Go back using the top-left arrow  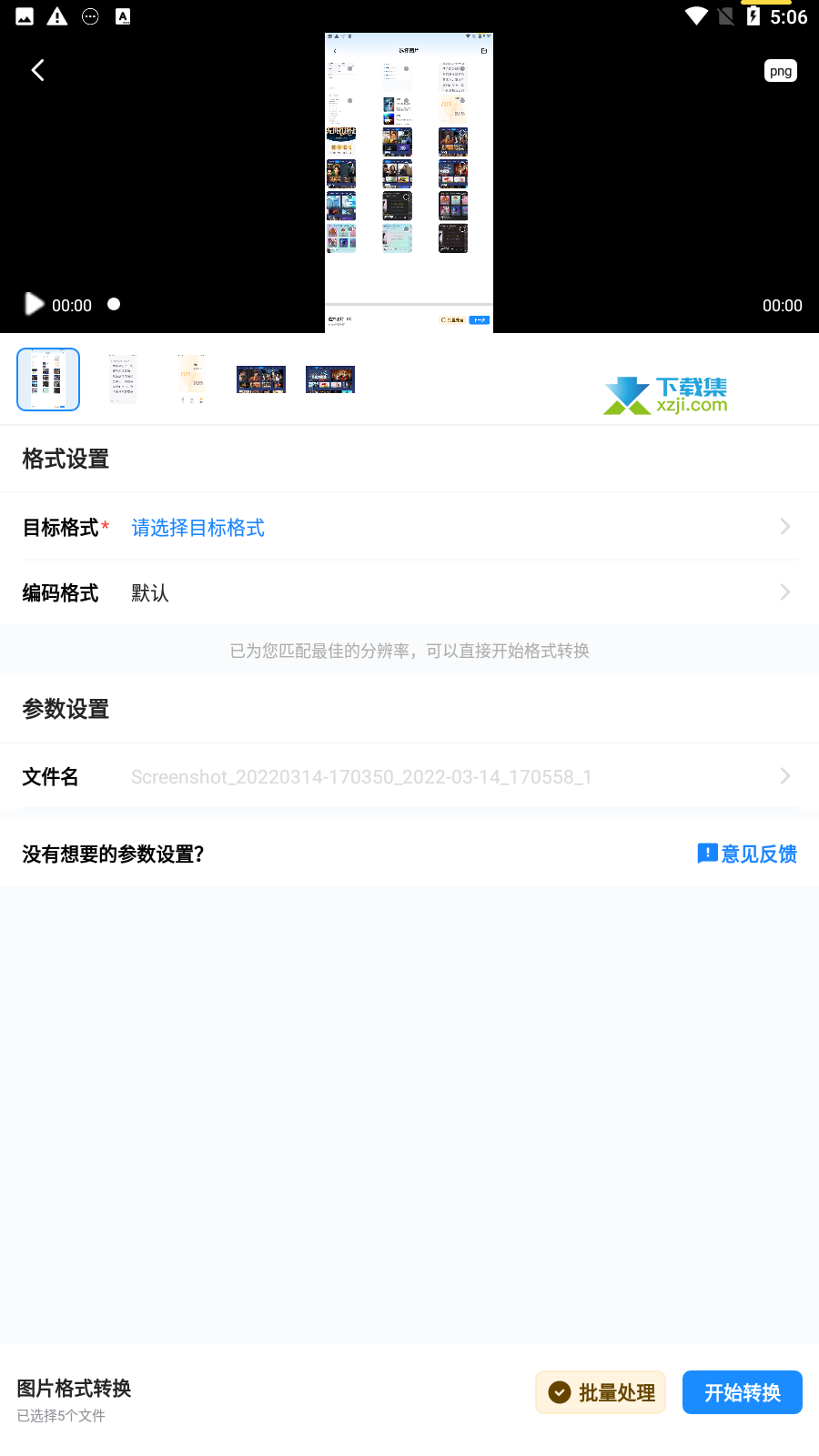[38, 70]
